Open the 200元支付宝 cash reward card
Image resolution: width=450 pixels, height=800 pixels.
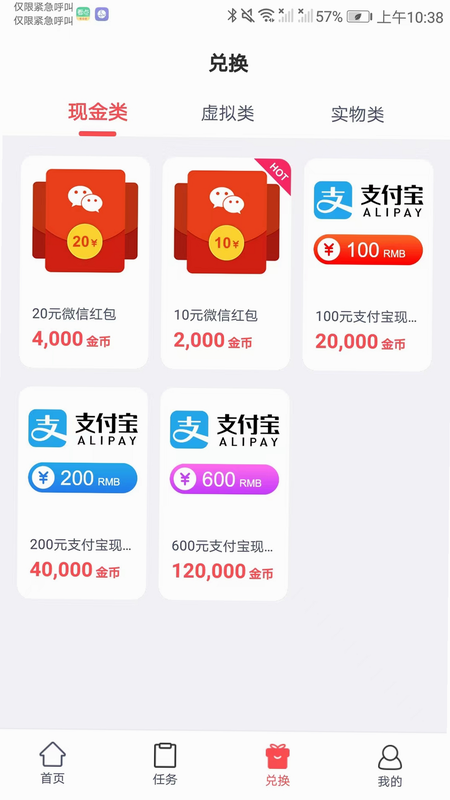coord(82,493)
